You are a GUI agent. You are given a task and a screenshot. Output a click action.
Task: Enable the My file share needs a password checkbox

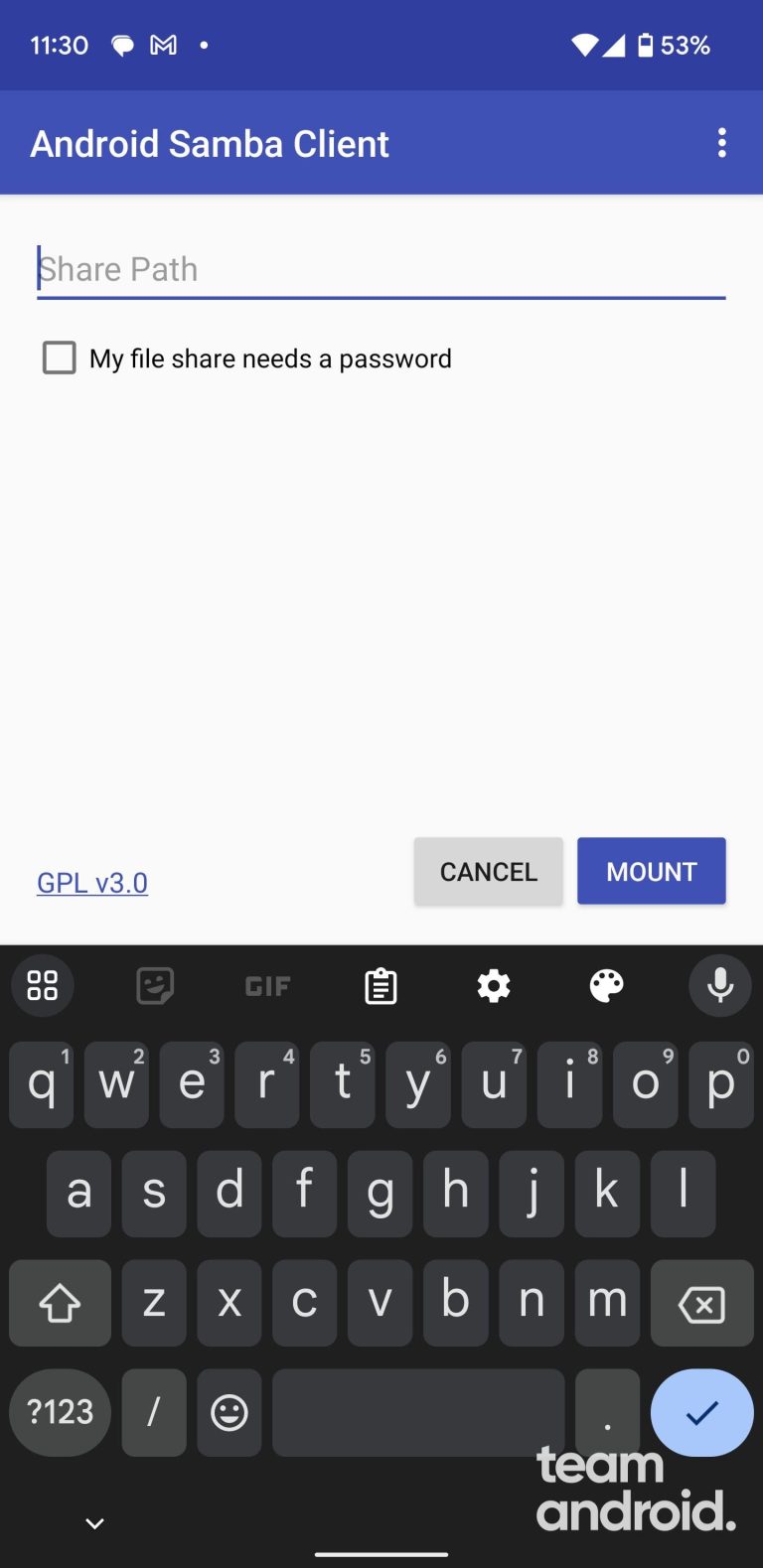59,357
